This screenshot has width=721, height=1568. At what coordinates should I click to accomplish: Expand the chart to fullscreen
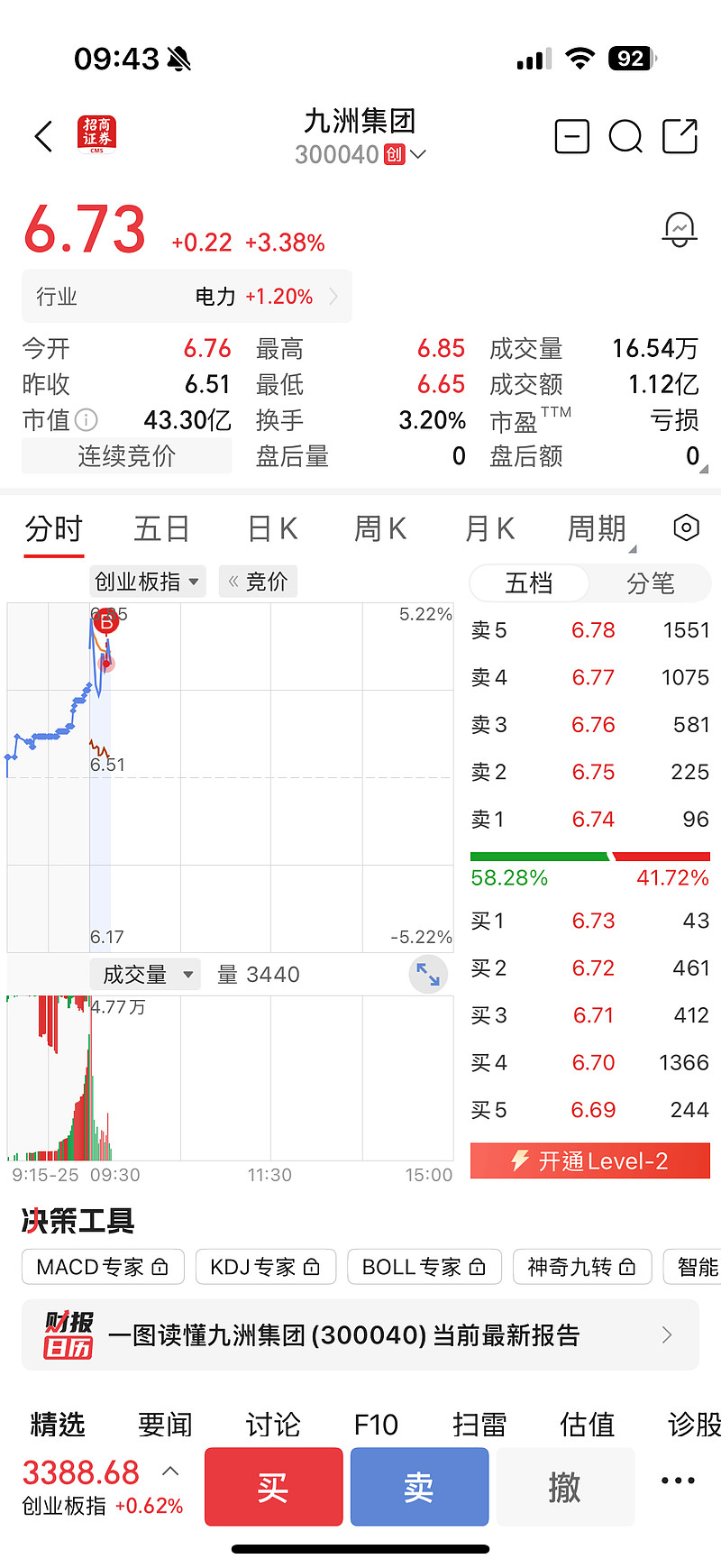428,975
